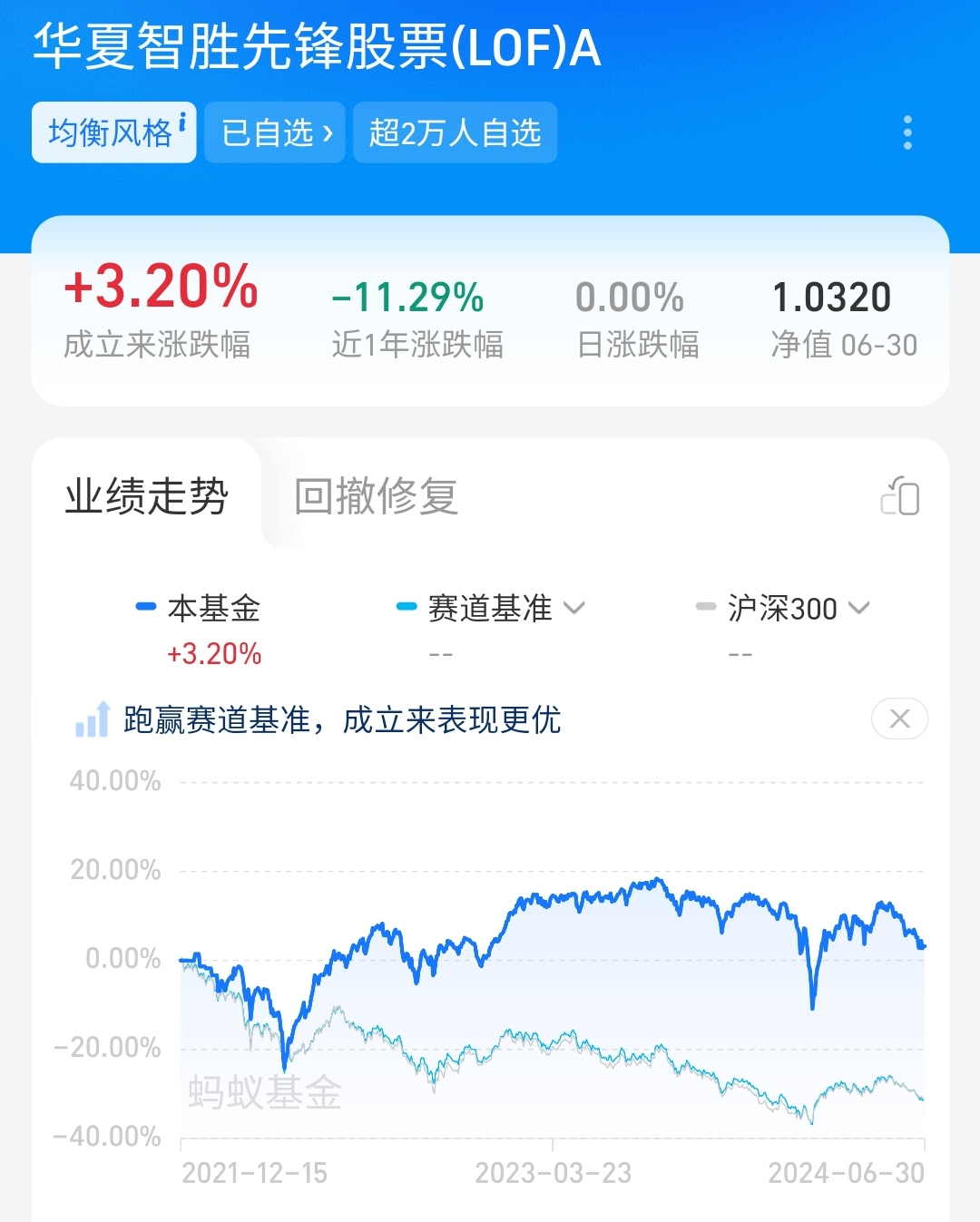Open the 均衡风格 style info chip
The height and width of the screenshot is (1222, 980).
coord(114,132)
